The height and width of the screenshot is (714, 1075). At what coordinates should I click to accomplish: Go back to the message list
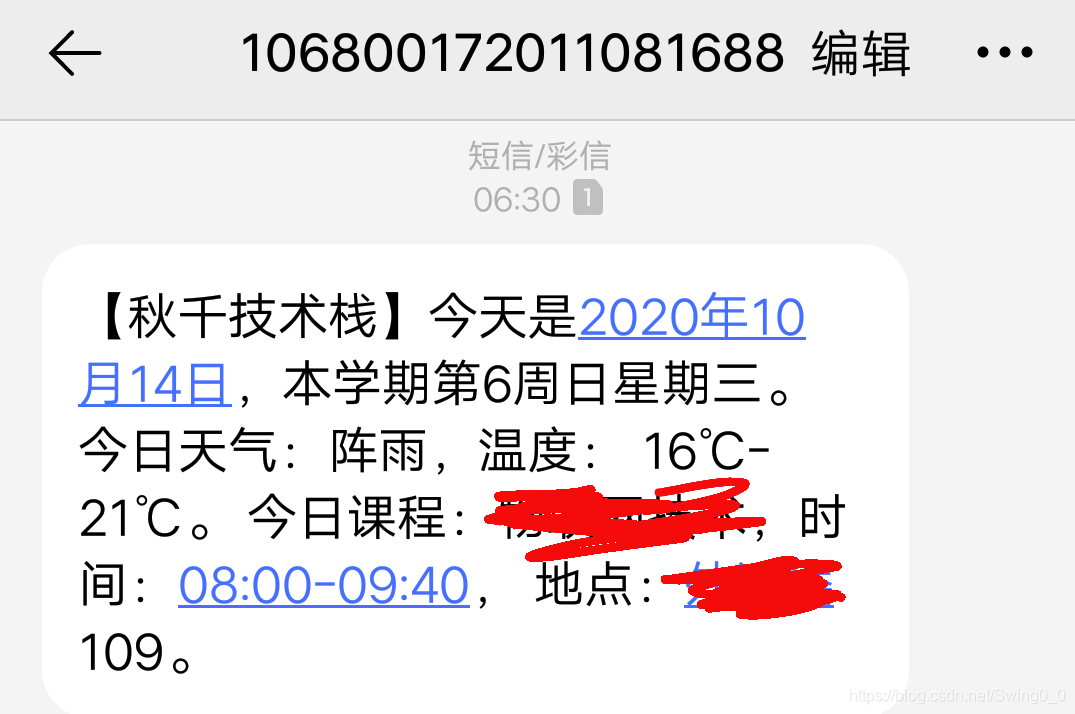(x=75, y=53)
